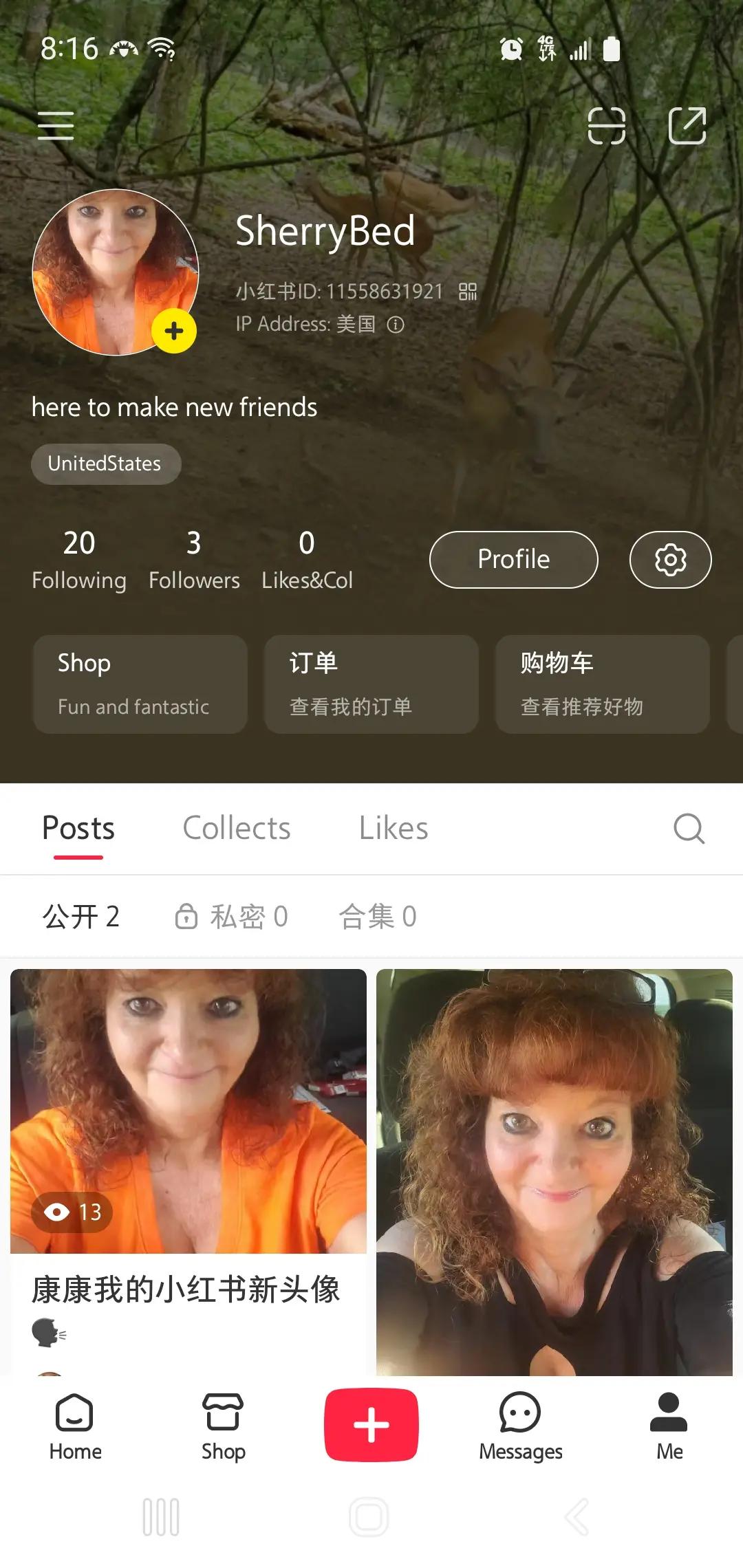Image resolution: width=743 pixels, height=1568 pixels.
Task: View the Followers list
Action: click(194, 560)
